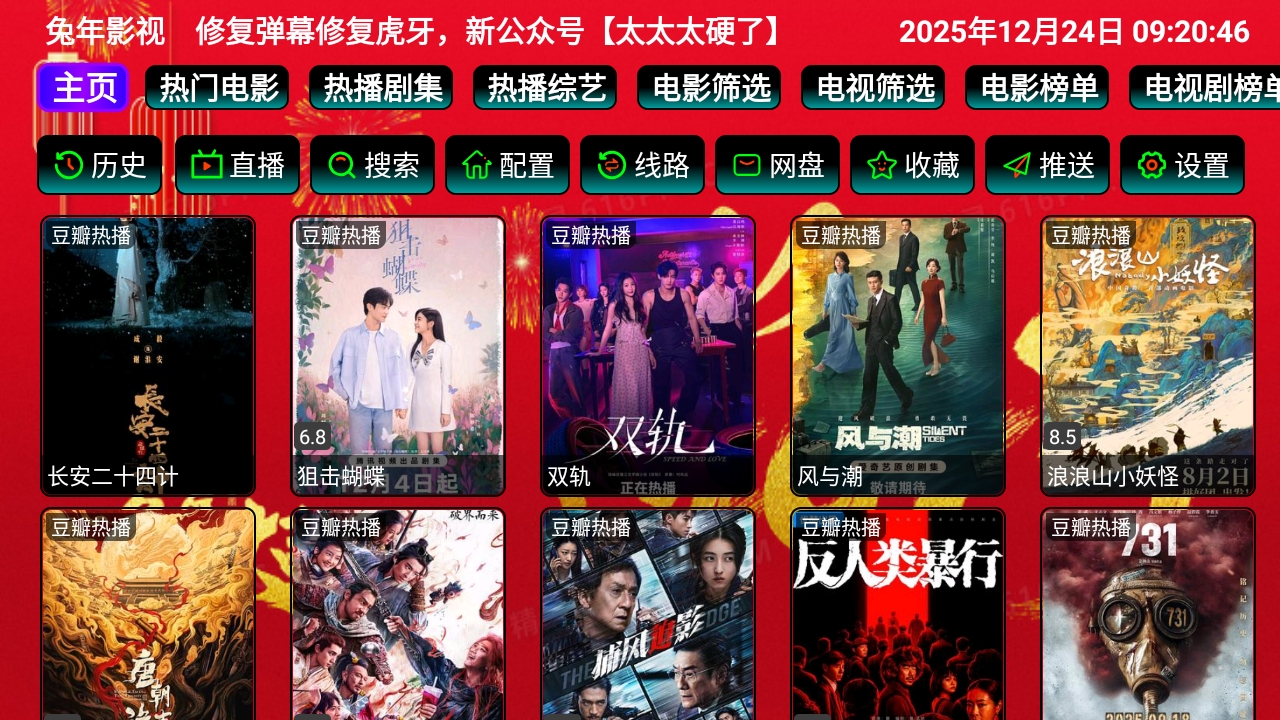Go to the 电影榜单 tab
The width and height of the screenshot is (1280, 720).
[x=1037, y=88]
